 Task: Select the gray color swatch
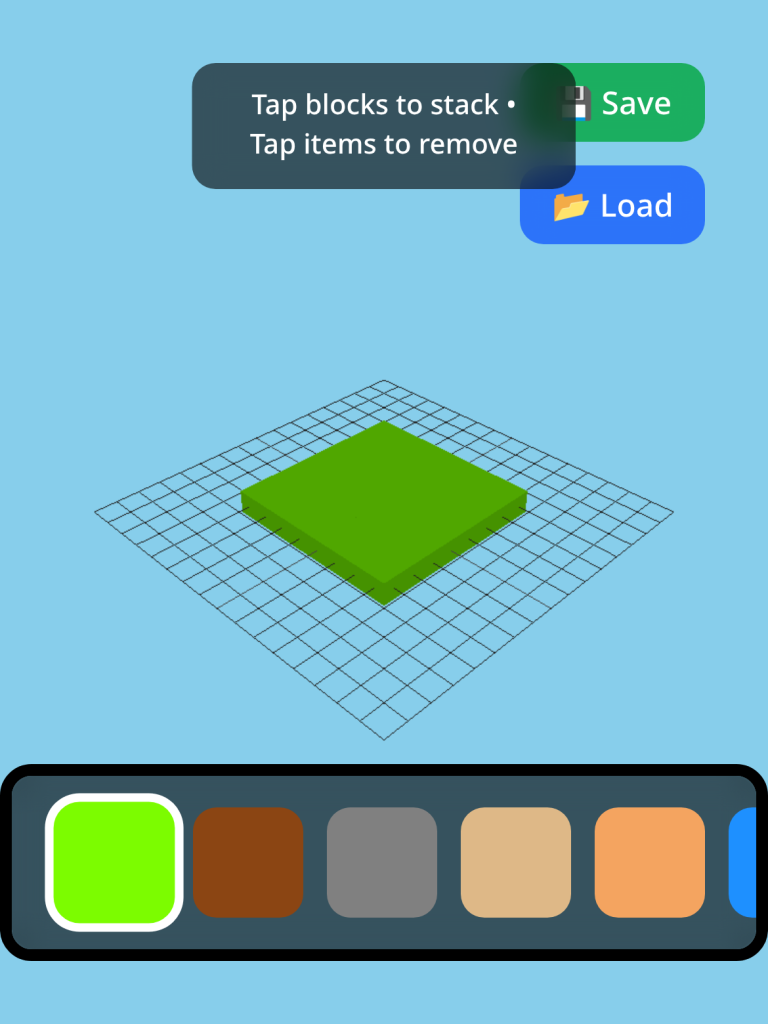pyautogui.click(x=381, y=861)
